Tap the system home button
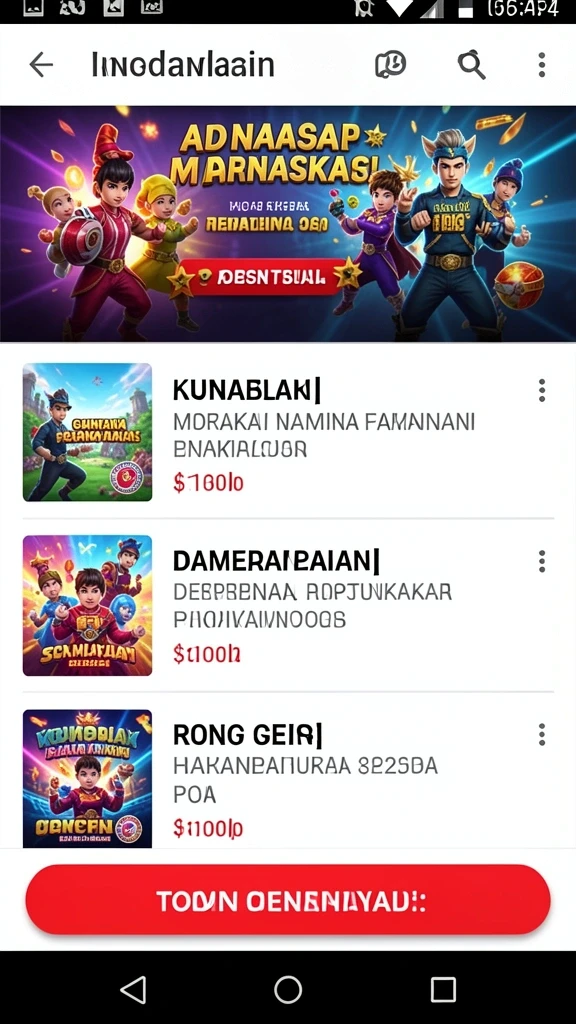 tap(288, 989)
